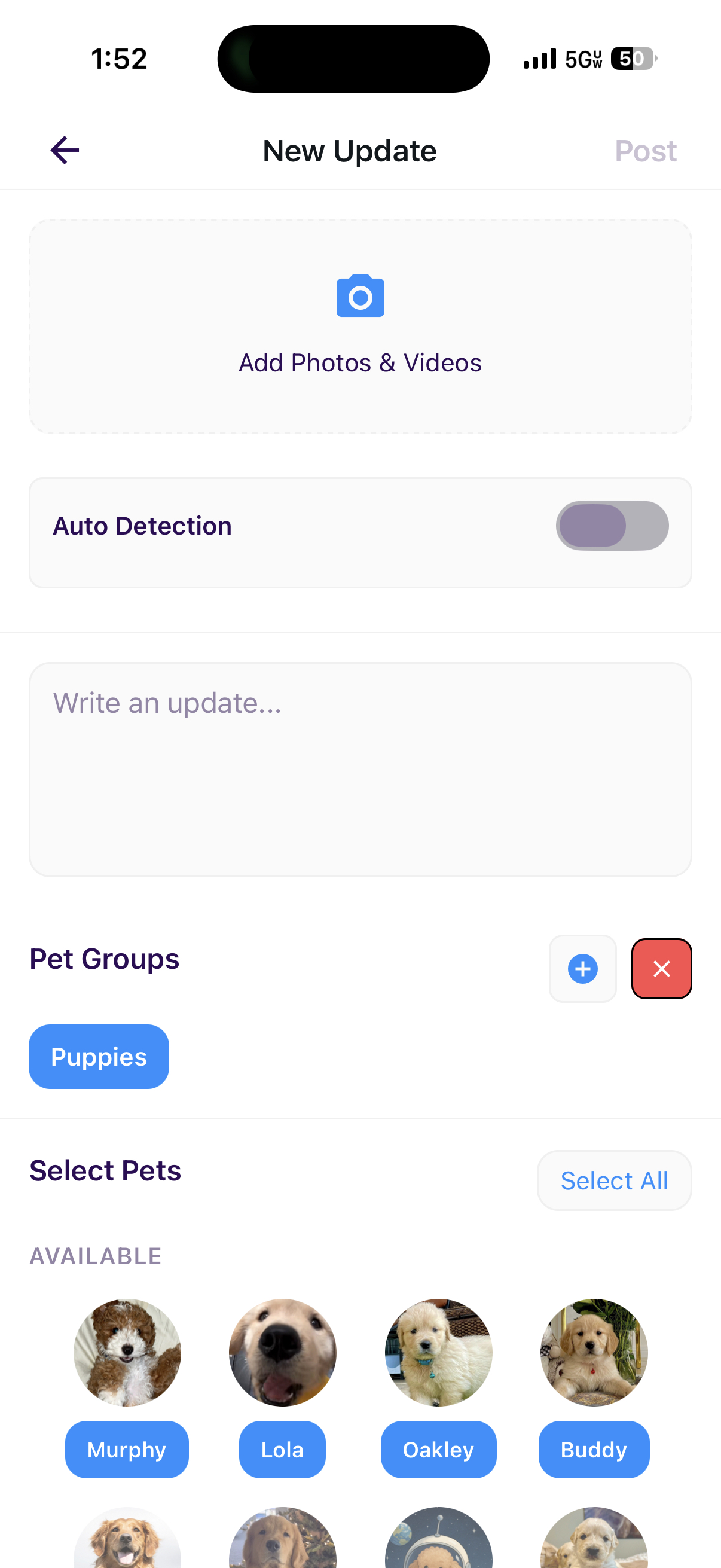Tap the red X in Pet Groups

click(x=661, y=968)
